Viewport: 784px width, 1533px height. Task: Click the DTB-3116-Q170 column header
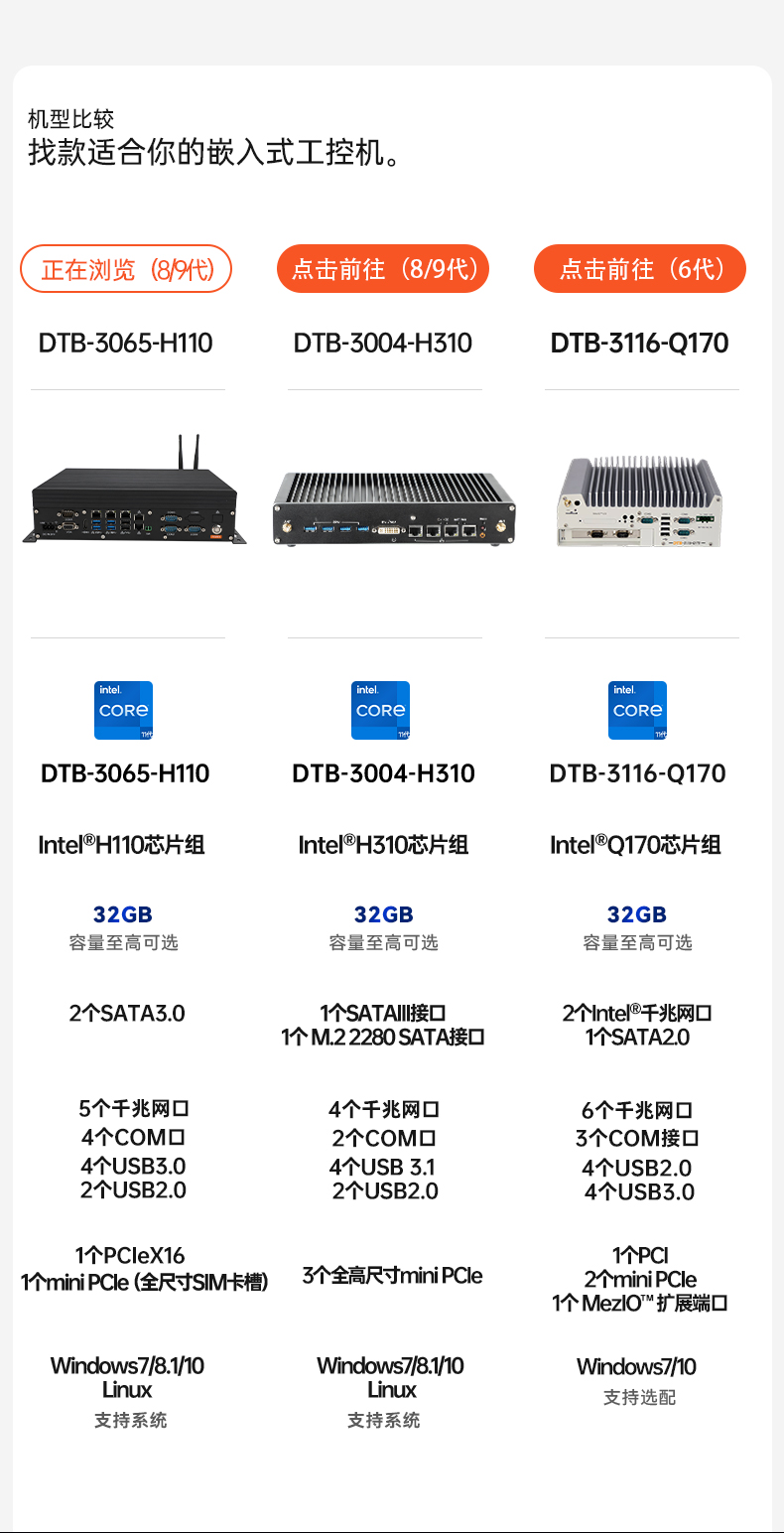click(640, 343)
